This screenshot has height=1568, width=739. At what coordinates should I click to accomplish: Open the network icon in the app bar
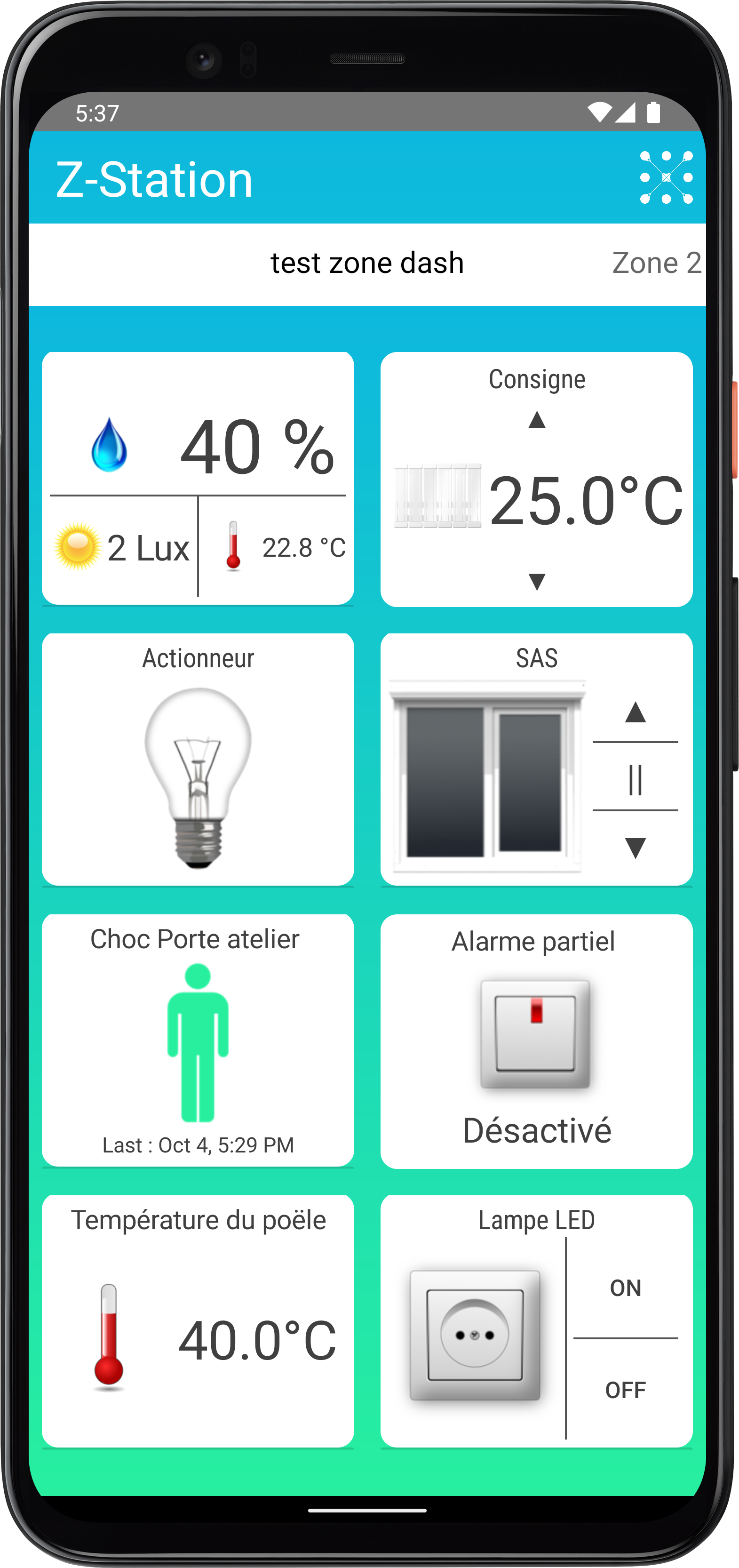[666, 177]
